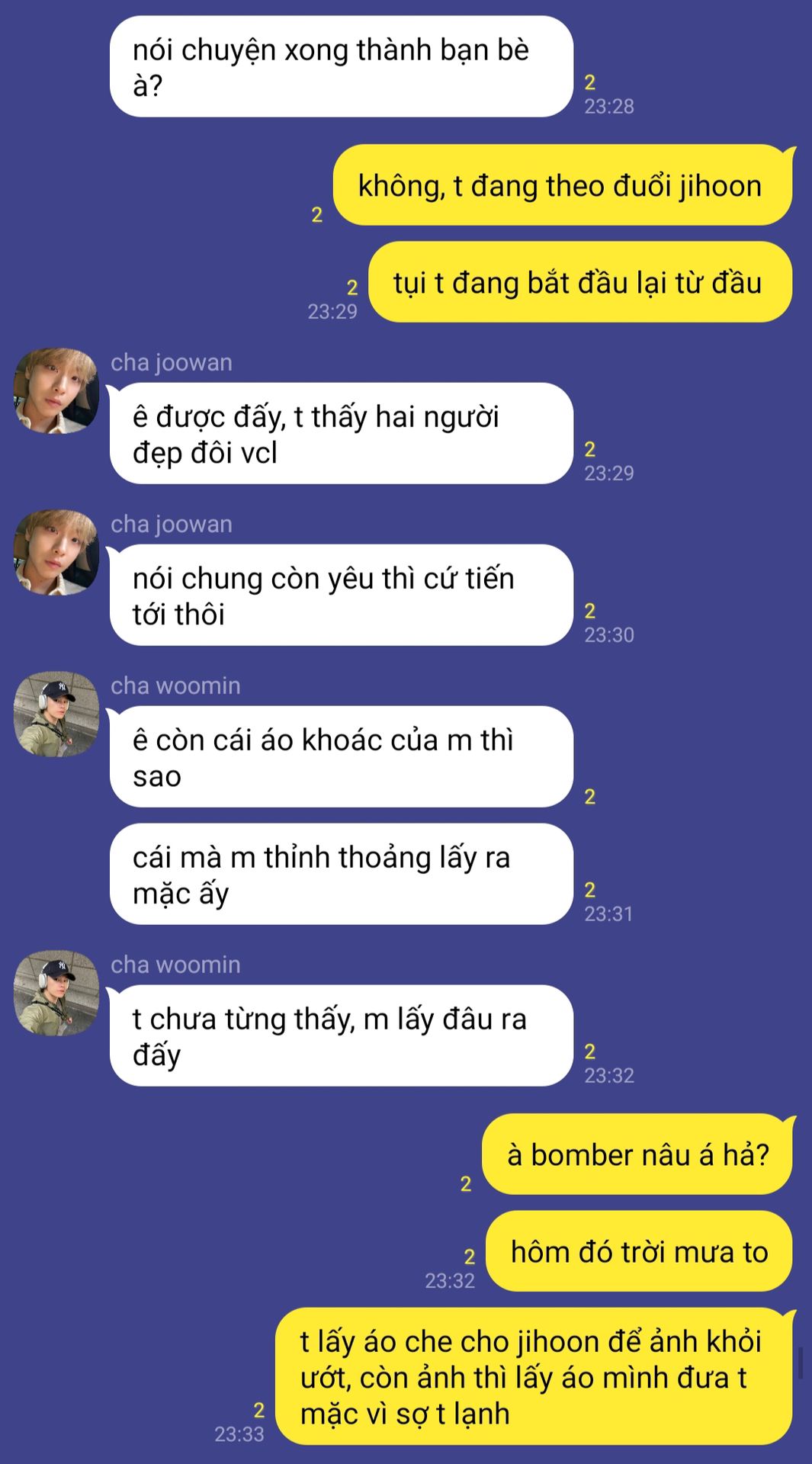This screenshot has width=812, height=1464.
Task: Open cha joowan's avatar beside "nói chung còn yêu" message
Action: [56, 553]
